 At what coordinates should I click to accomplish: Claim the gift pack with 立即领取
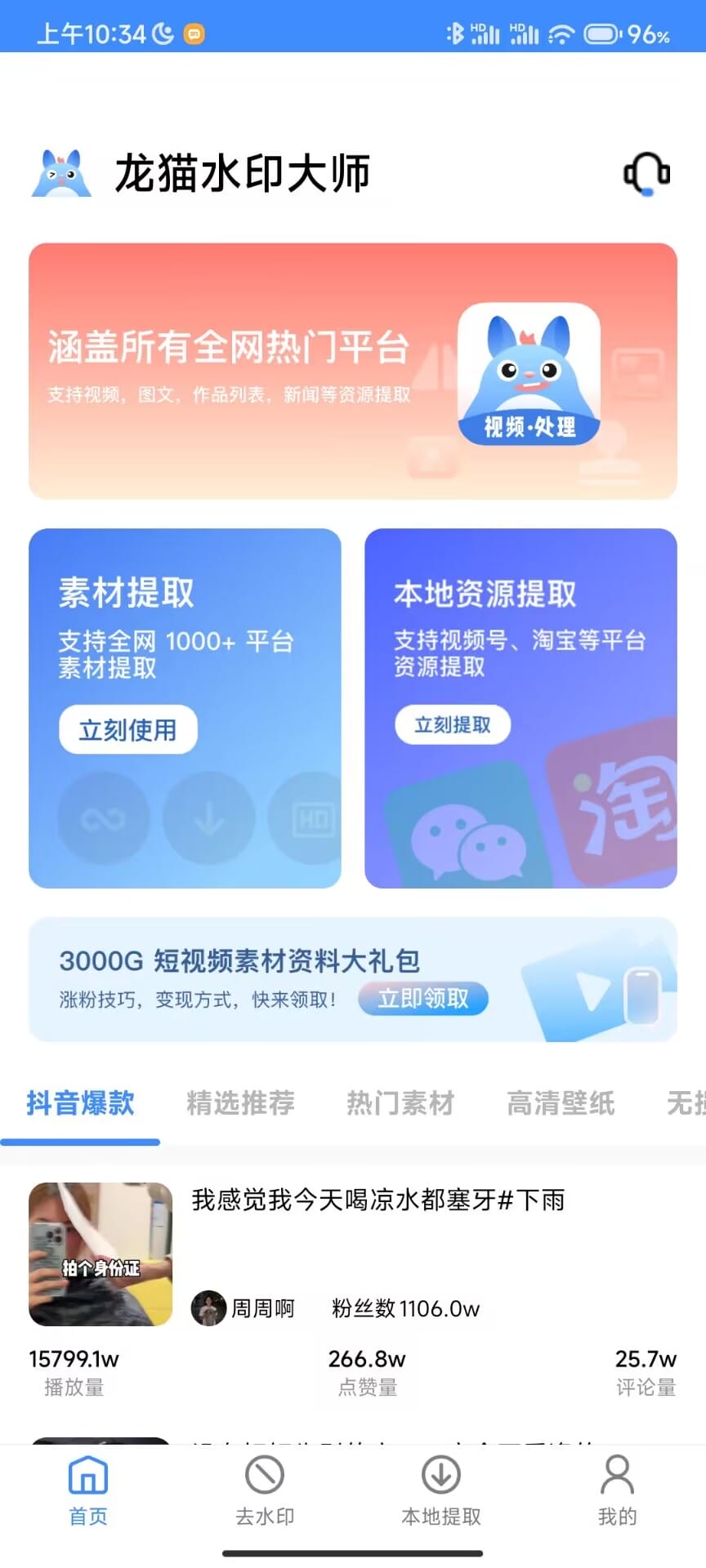pos(423,999)
